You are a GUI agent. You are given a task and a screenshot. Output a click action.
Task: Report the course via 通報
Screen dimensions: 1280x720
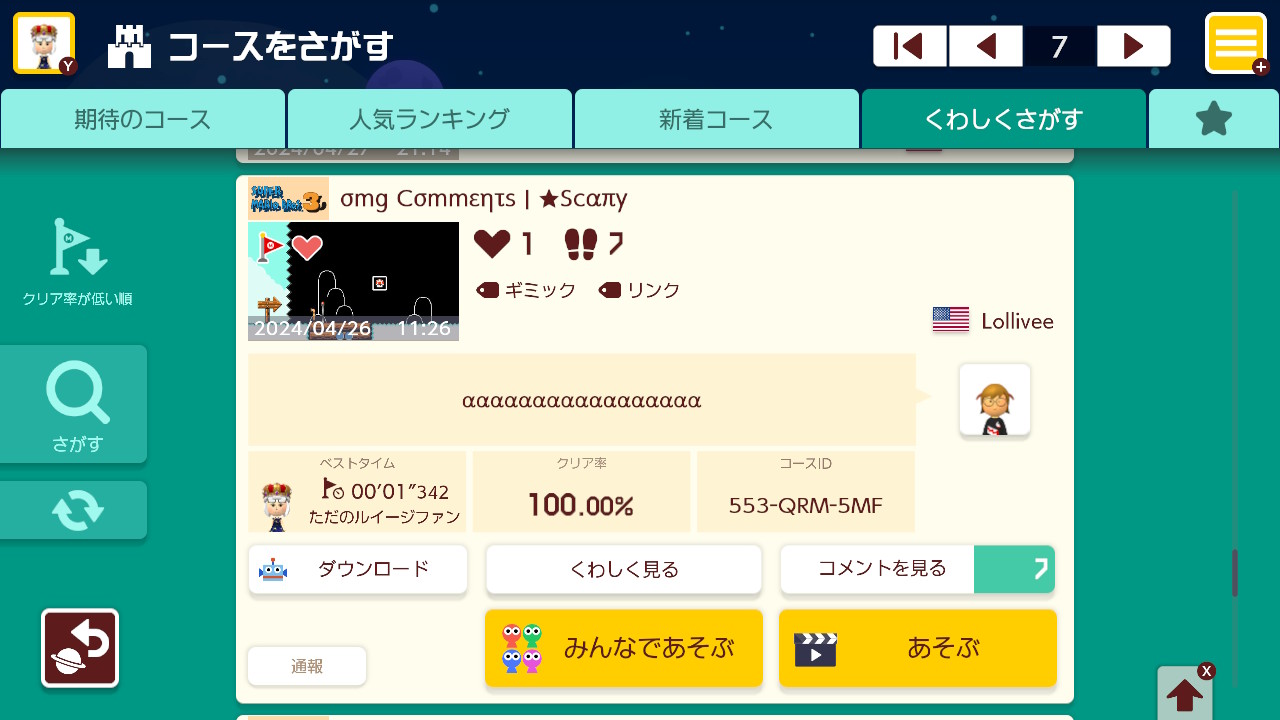307,666
